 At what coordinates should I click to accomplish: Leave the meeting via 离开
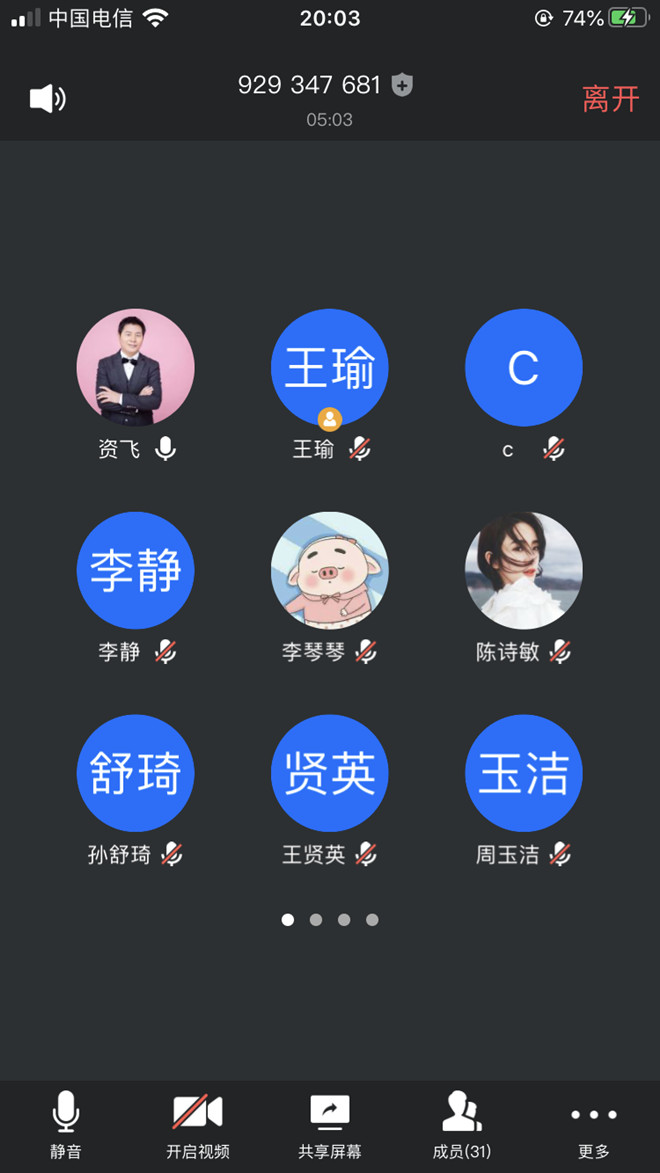(x=610, y=99)
